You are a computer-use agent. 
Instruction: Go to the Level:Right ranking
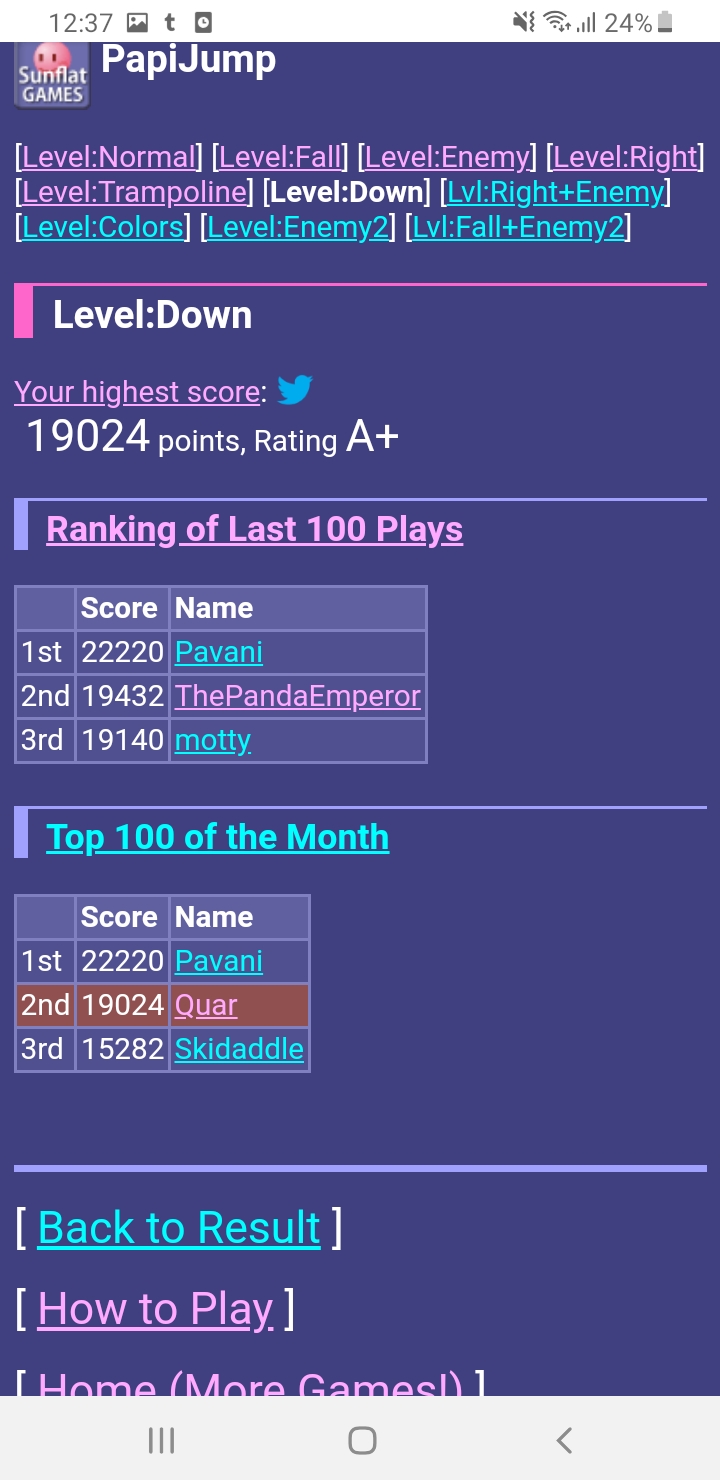point(624,157)
